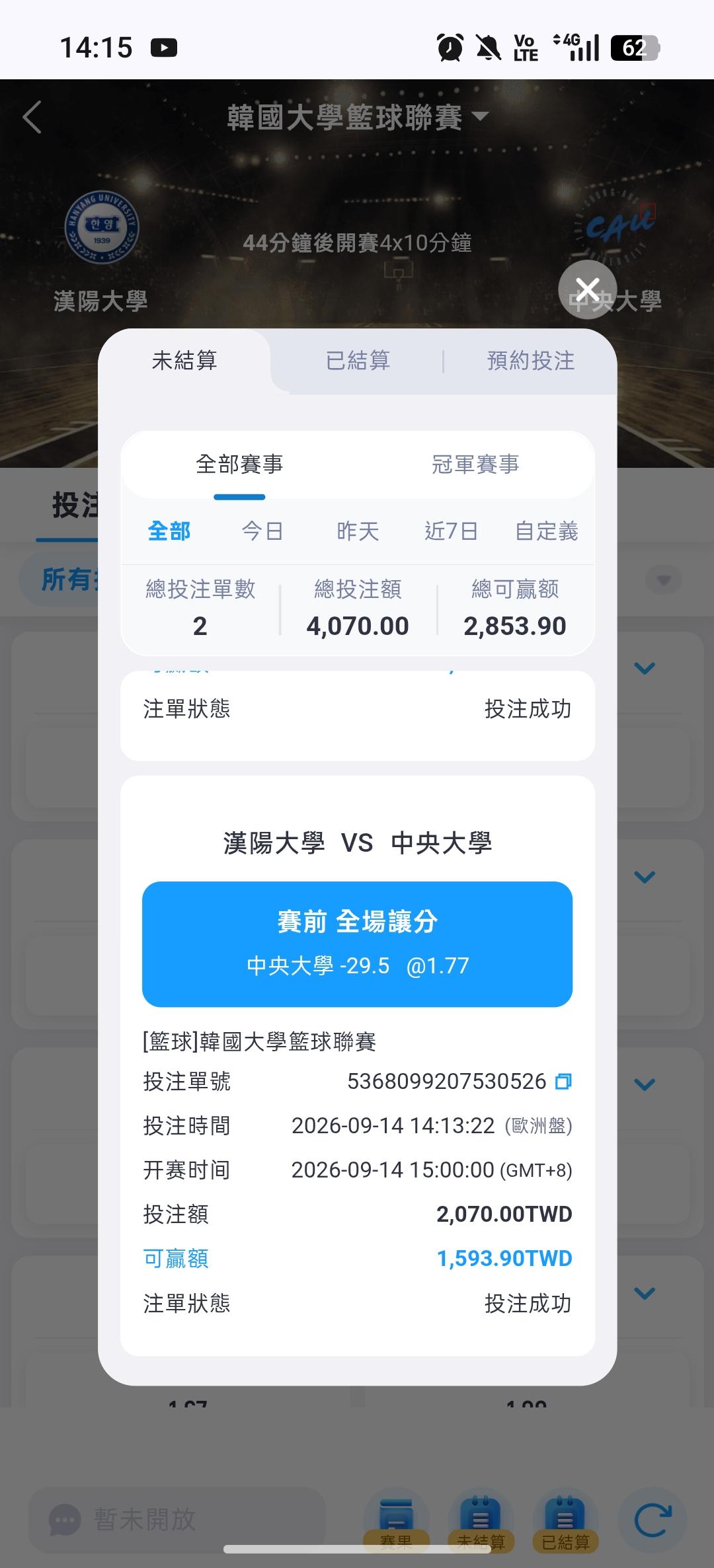This screenshot has width=714, height=1568.
Task: Select 全部賽事 events
Action: [239, 465]
